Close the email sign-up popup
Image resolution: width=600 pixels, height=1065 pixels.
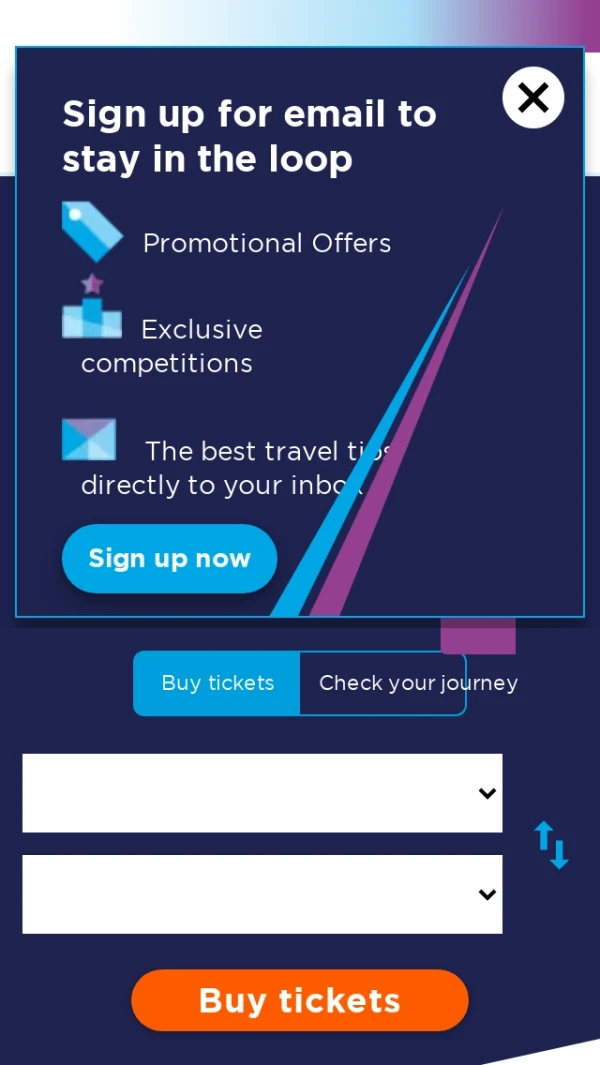coord(533,97)
